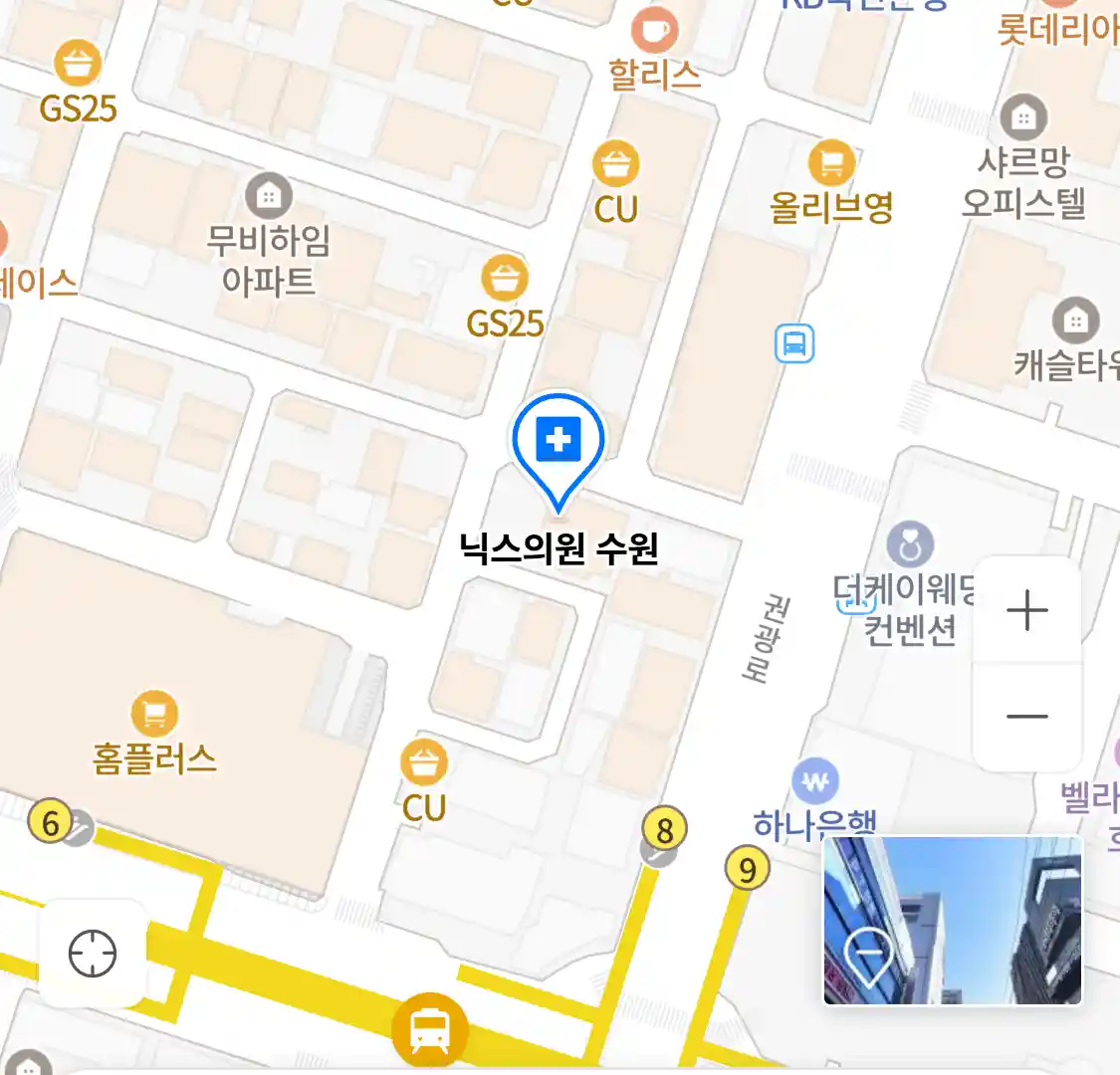Image resolution: width=1120 pixels, height=1075 pixels.
Task: Tap the 닉스의원 수원 location pin
Action: (559, 442)
